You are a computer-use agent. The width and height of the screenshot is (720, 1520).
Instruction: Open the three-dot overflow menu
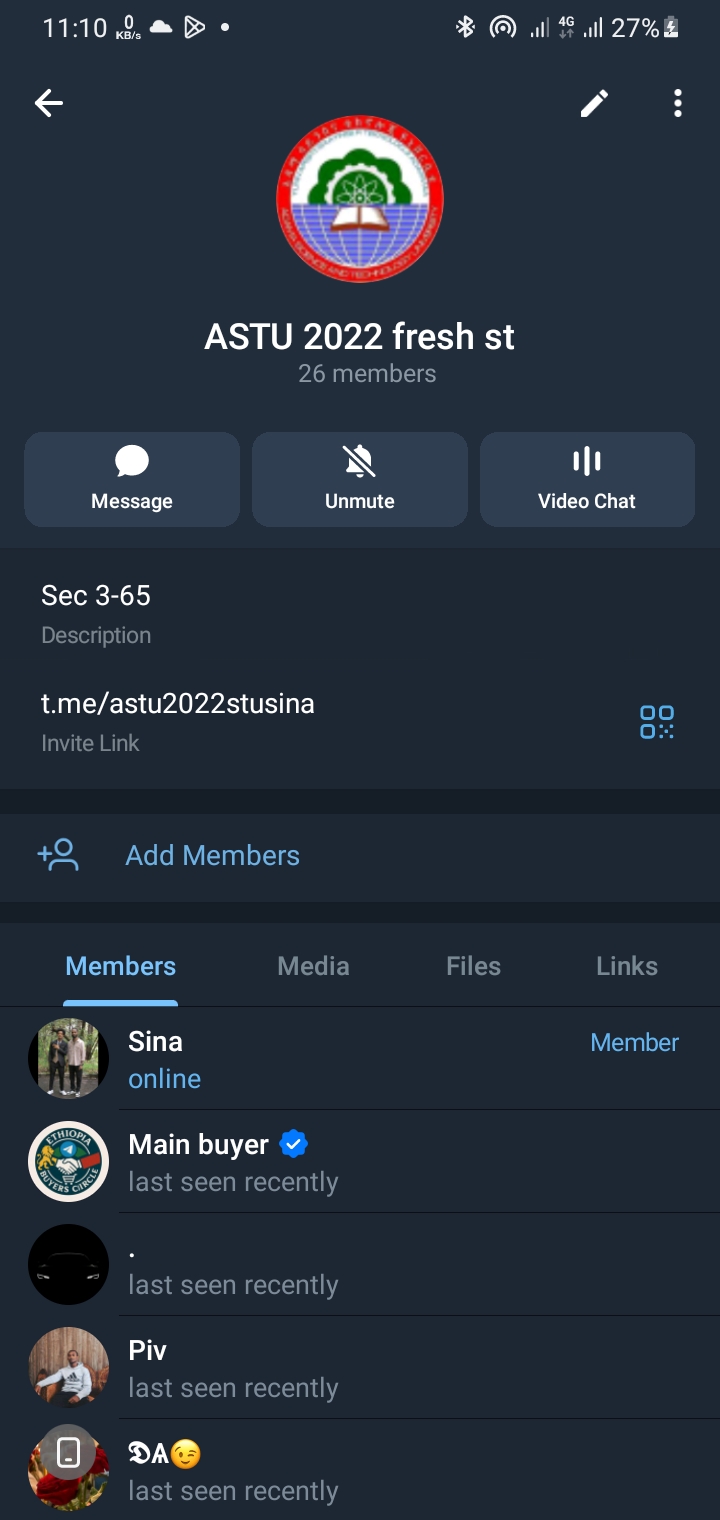678,103
